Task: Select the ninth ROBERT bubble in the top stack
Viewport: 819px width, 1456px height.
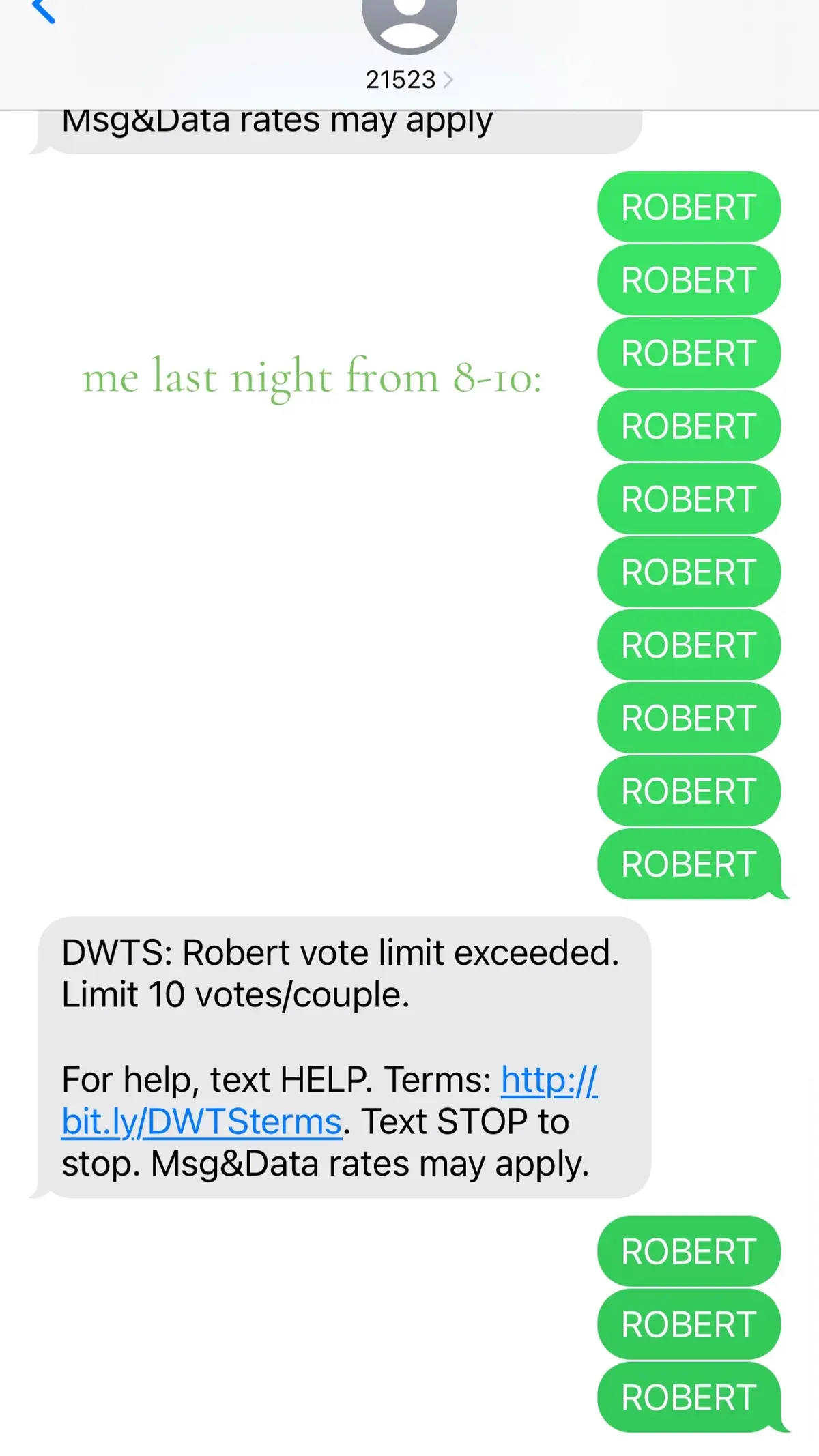Action: pyautogui.click(x=687, y=791)
